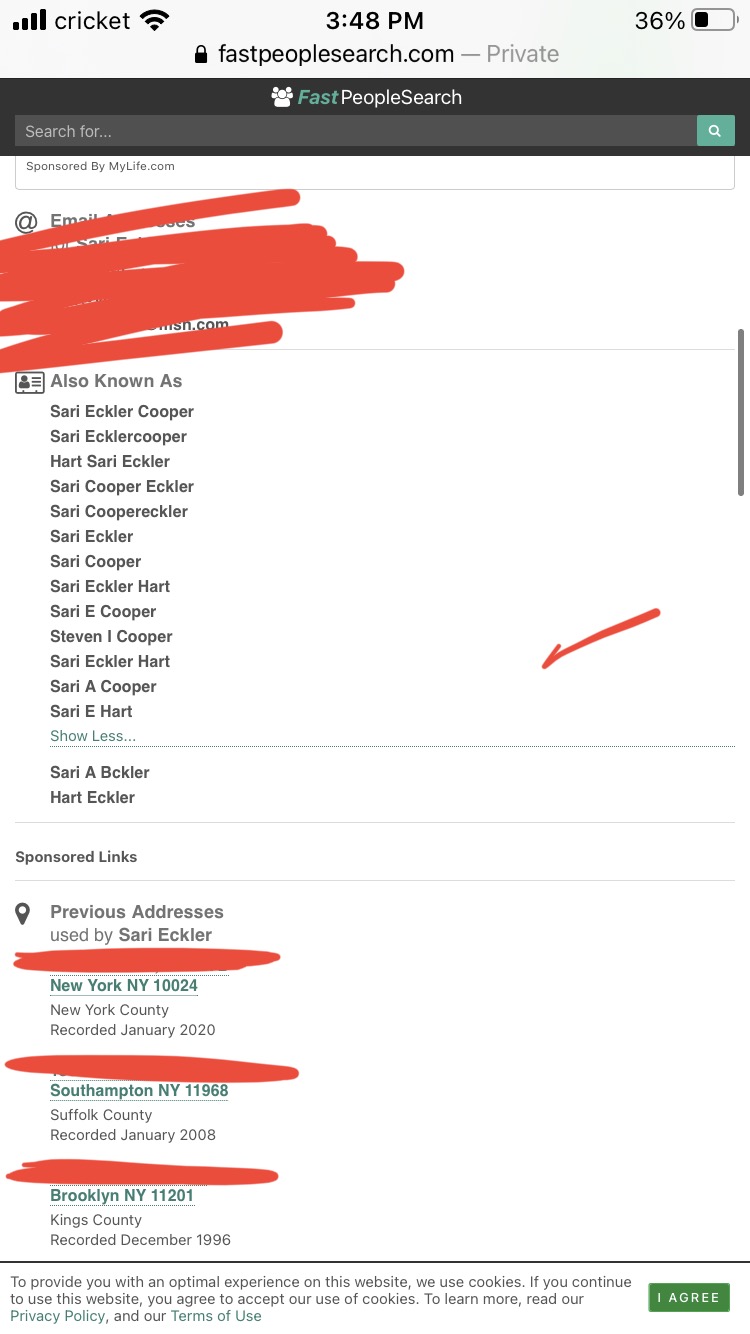Open the Southampton NY 11968 address link

[139, 1090]
